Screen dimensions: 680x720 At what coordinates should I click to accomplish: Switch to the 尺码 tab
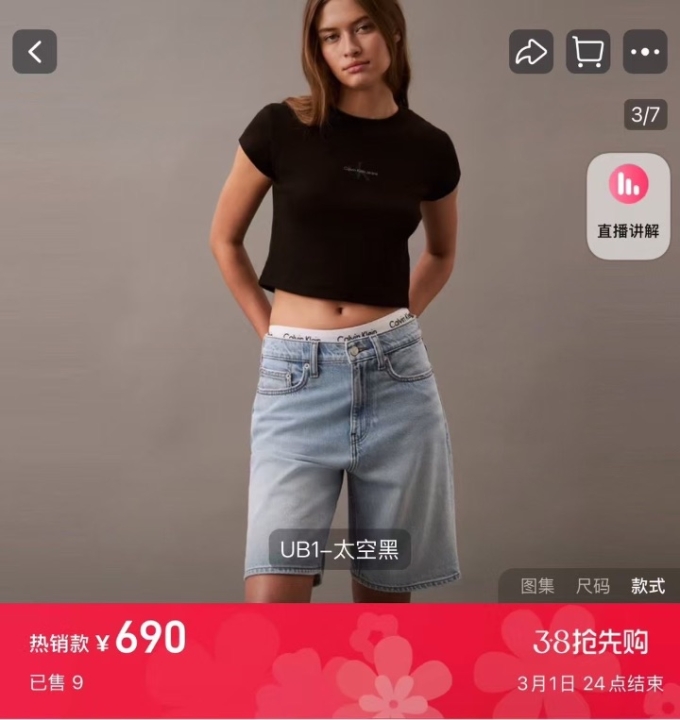tap(592, 586)
